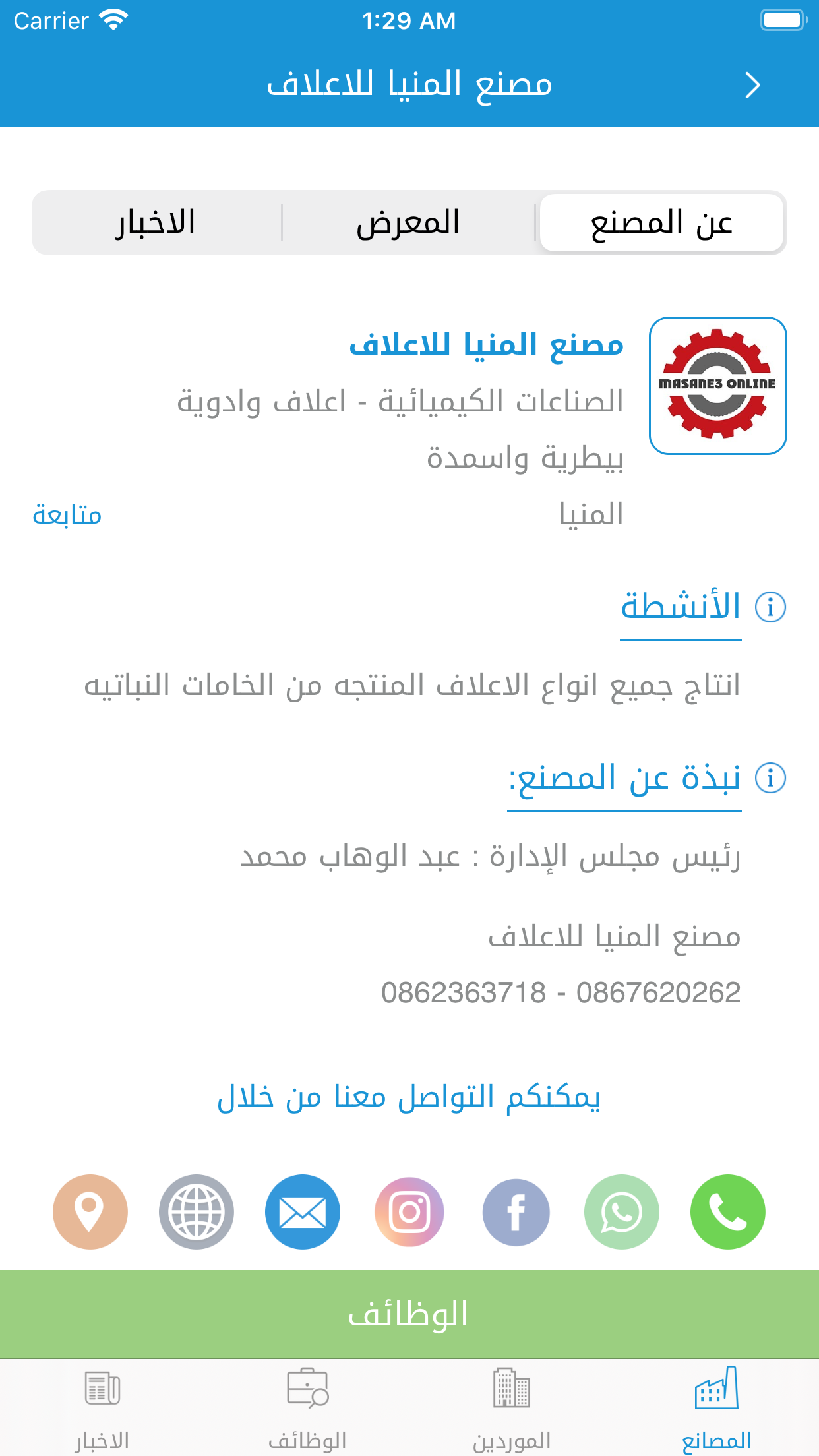Open the factory's Instagram profile
This screenshot has height=1456, width=819.
pos(409,1211)
